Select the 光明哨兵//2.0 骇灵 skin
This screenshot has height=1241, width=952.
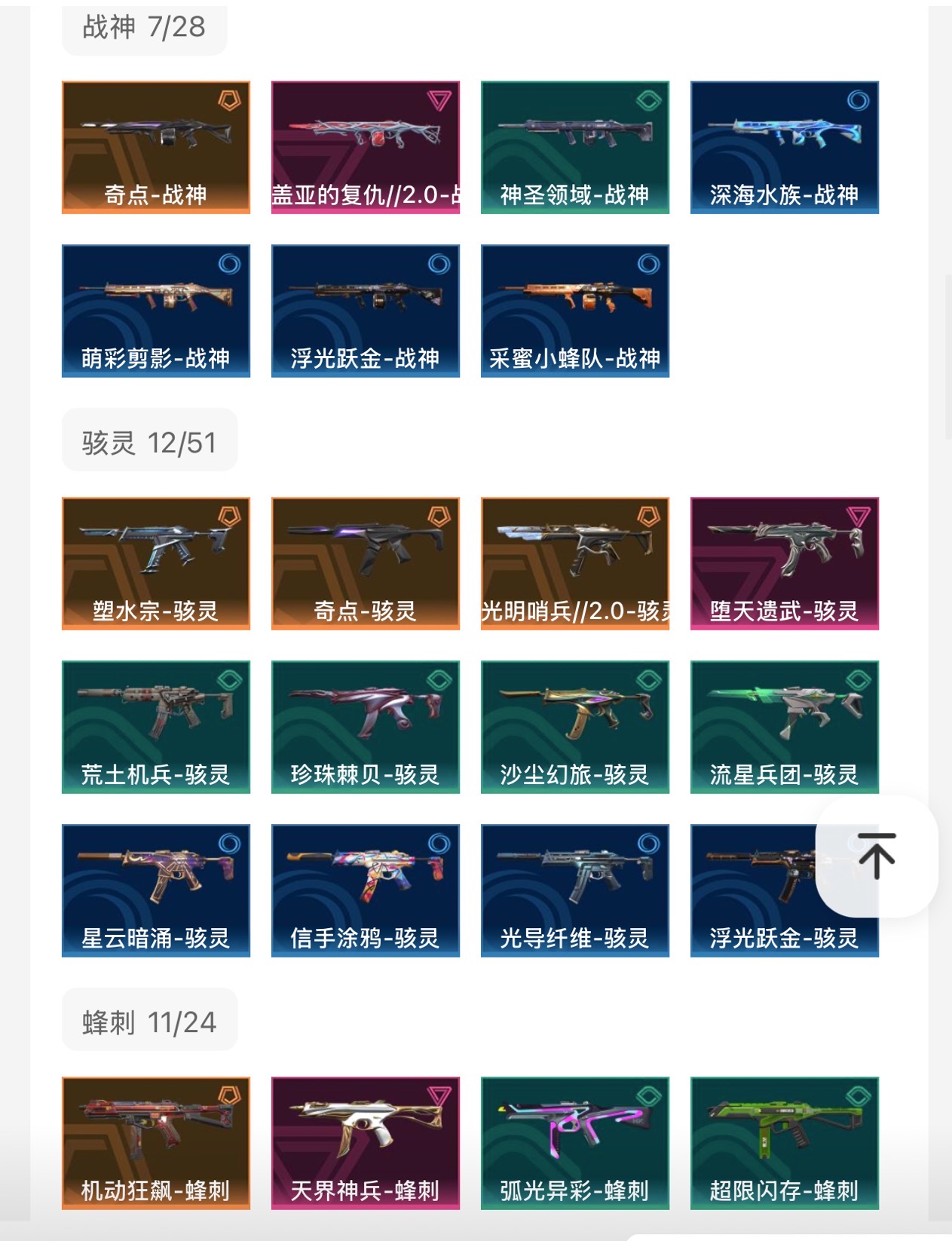coord(575,563)
